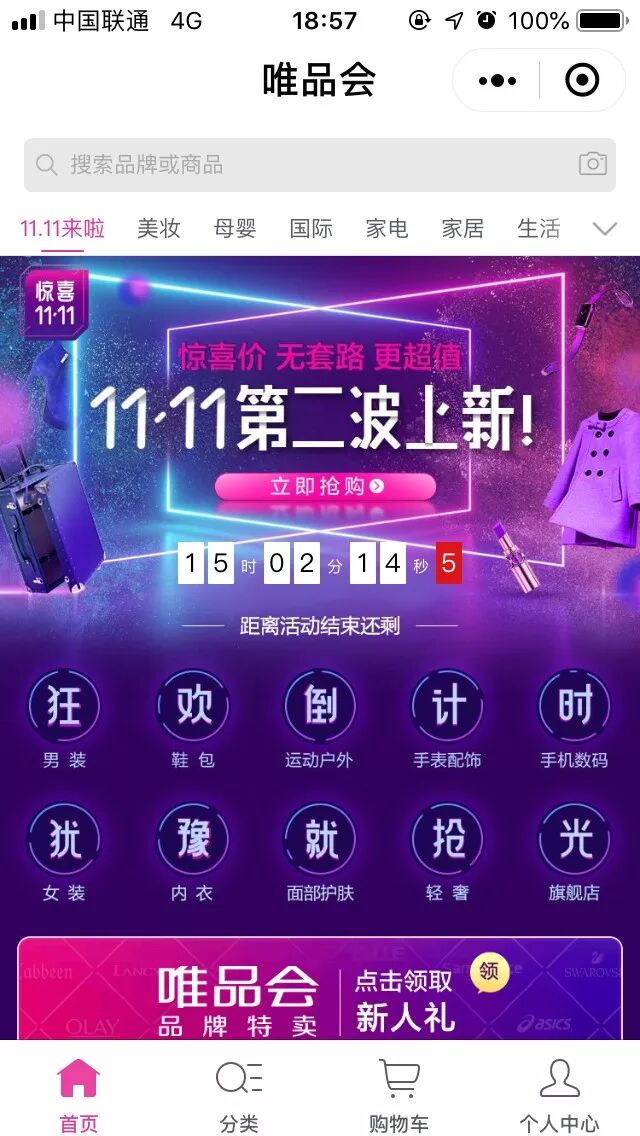Open the 购物车 shopping cart tab
640x1136 pixels.
point(399,1096)
